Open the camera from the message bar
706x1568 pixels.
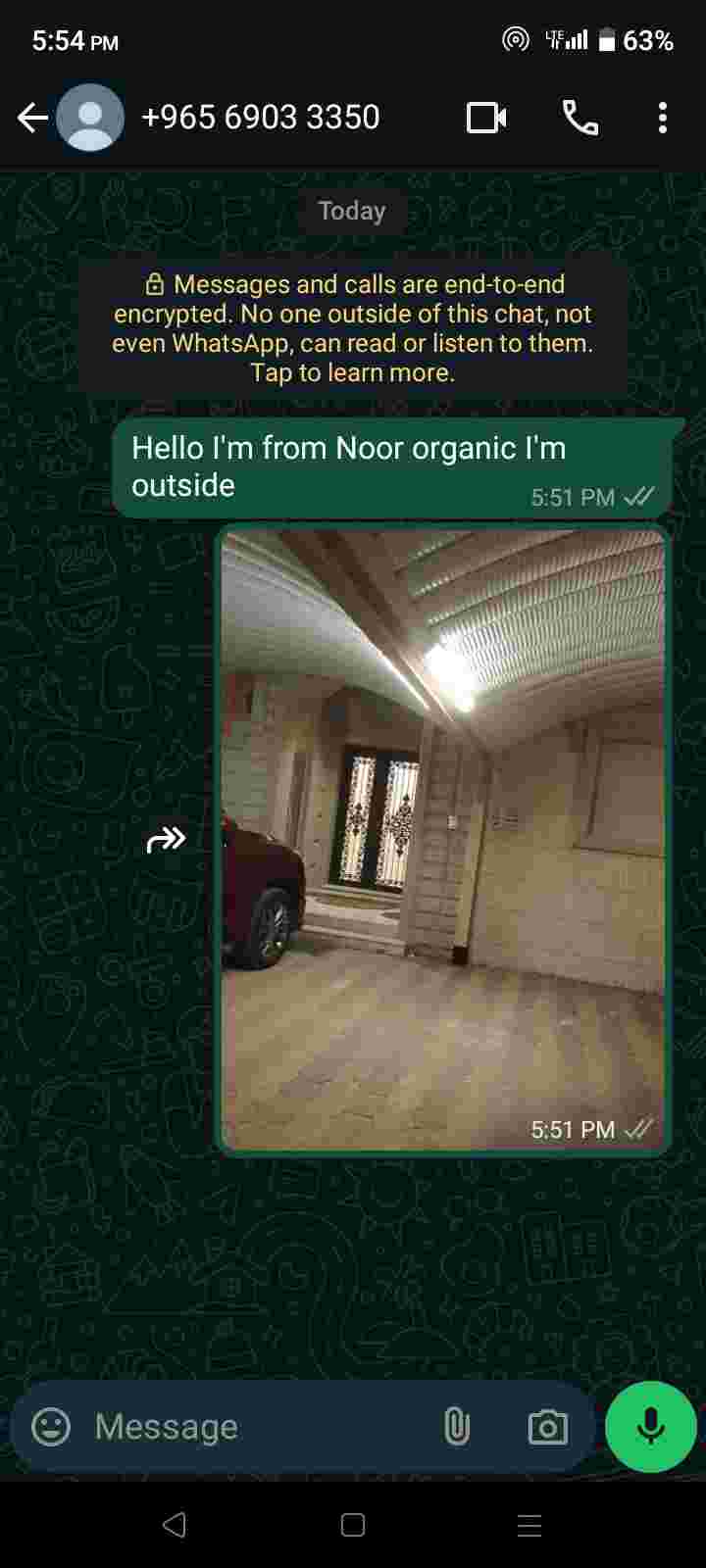pos(547,1427)
